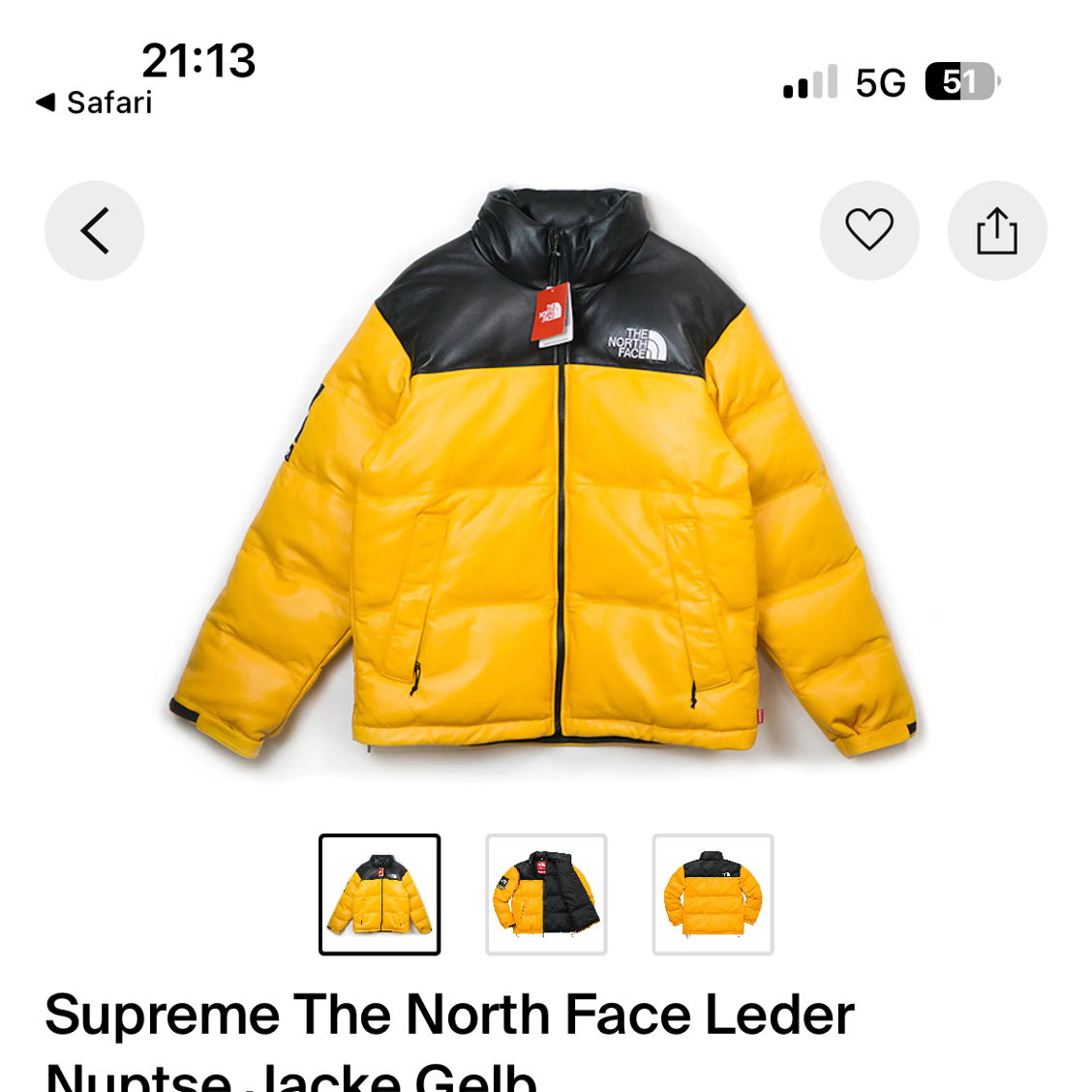Show the back-view thumbnail of the jacket
This screenshot has width=1092, height=1092.
[713, 894]
